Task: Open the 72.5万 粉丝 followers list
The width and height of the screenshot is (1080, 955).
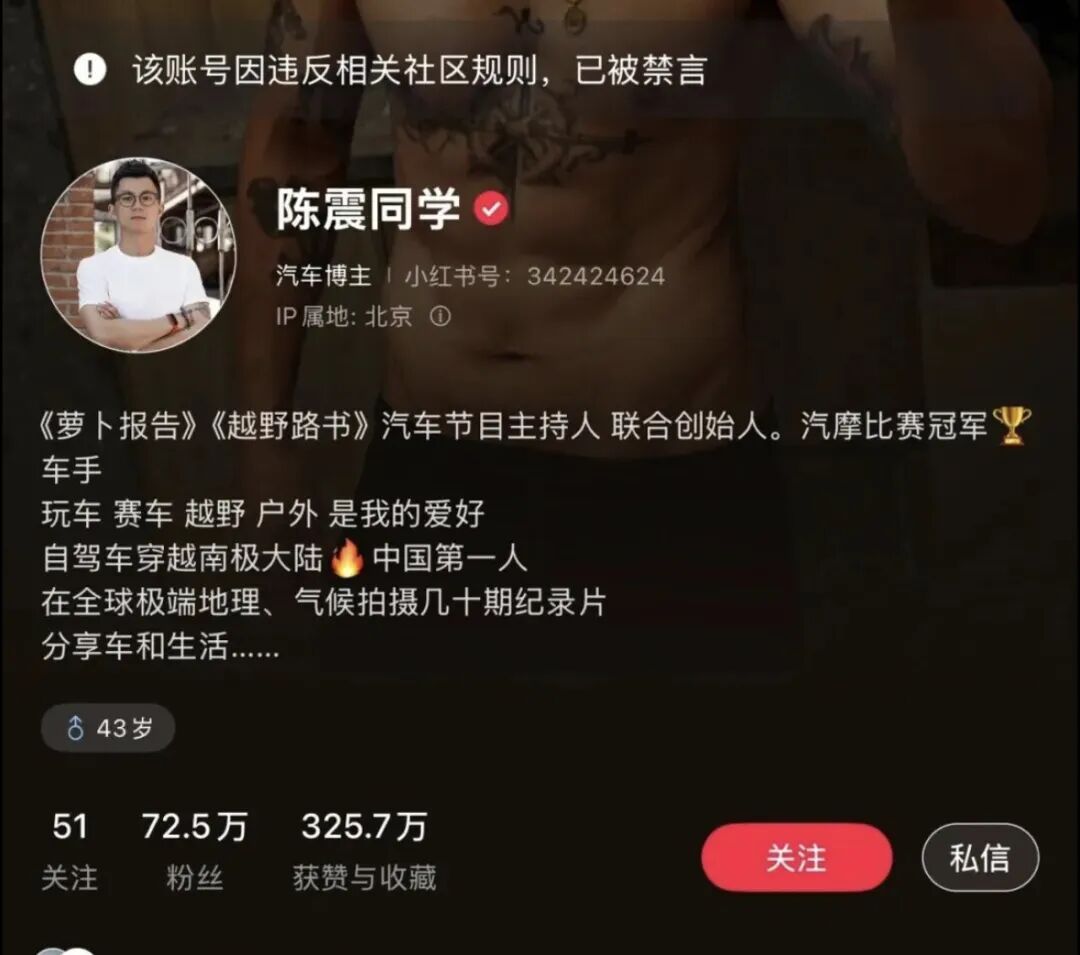Action: coord(195,850)
